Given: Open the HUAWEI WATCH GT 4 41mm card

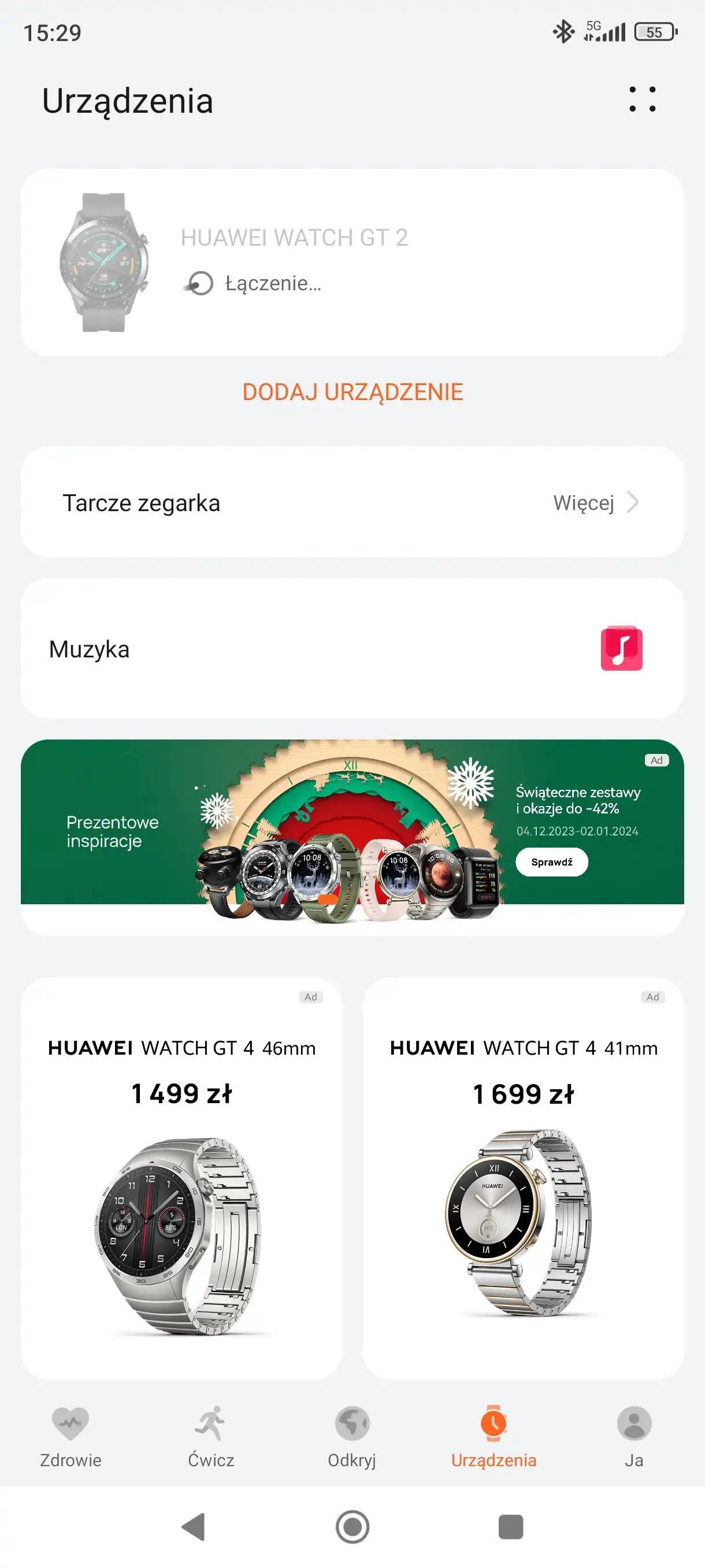Looking at the screenshot, I should click(x=523, y=1178).
